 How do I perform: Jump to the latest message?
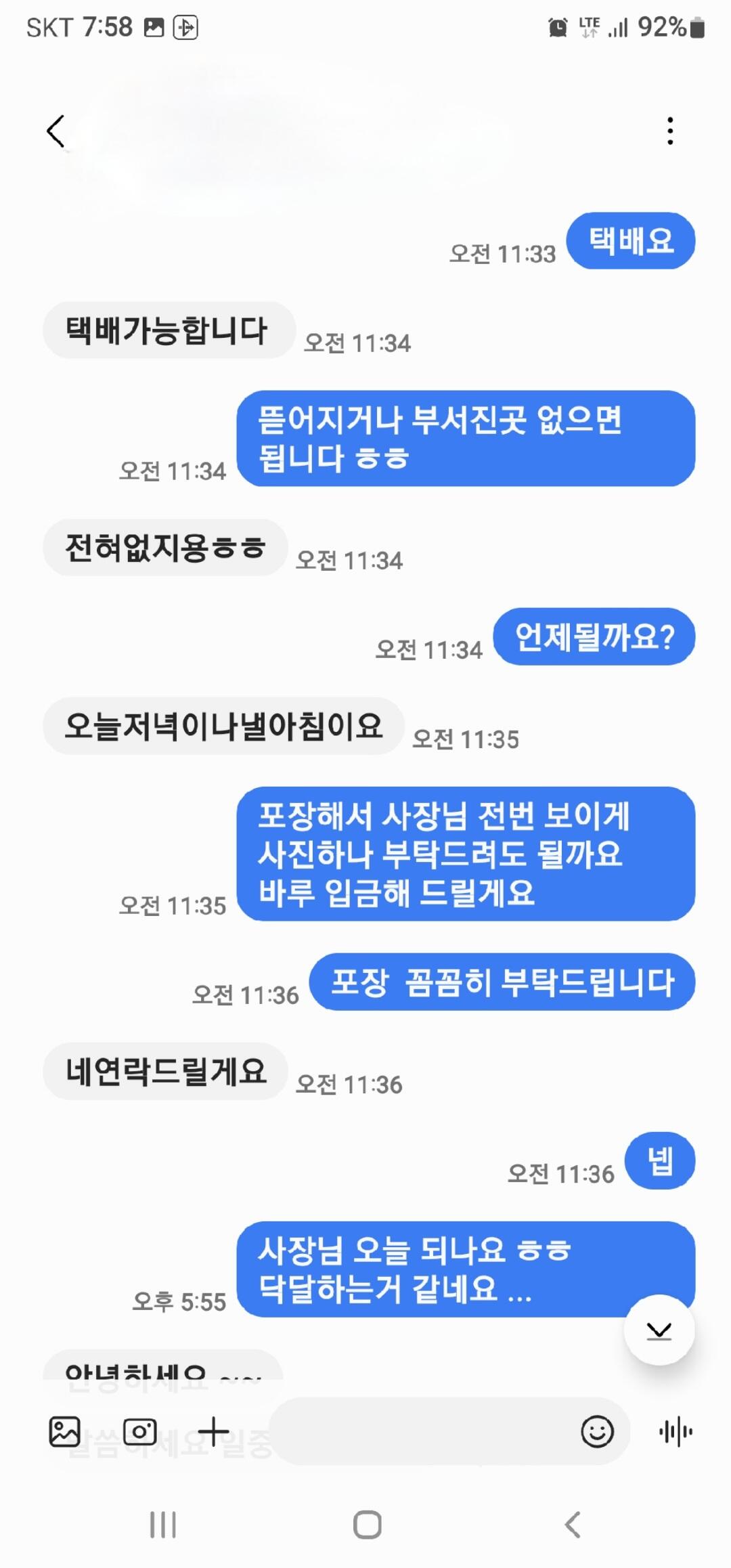click(659, 1330)
